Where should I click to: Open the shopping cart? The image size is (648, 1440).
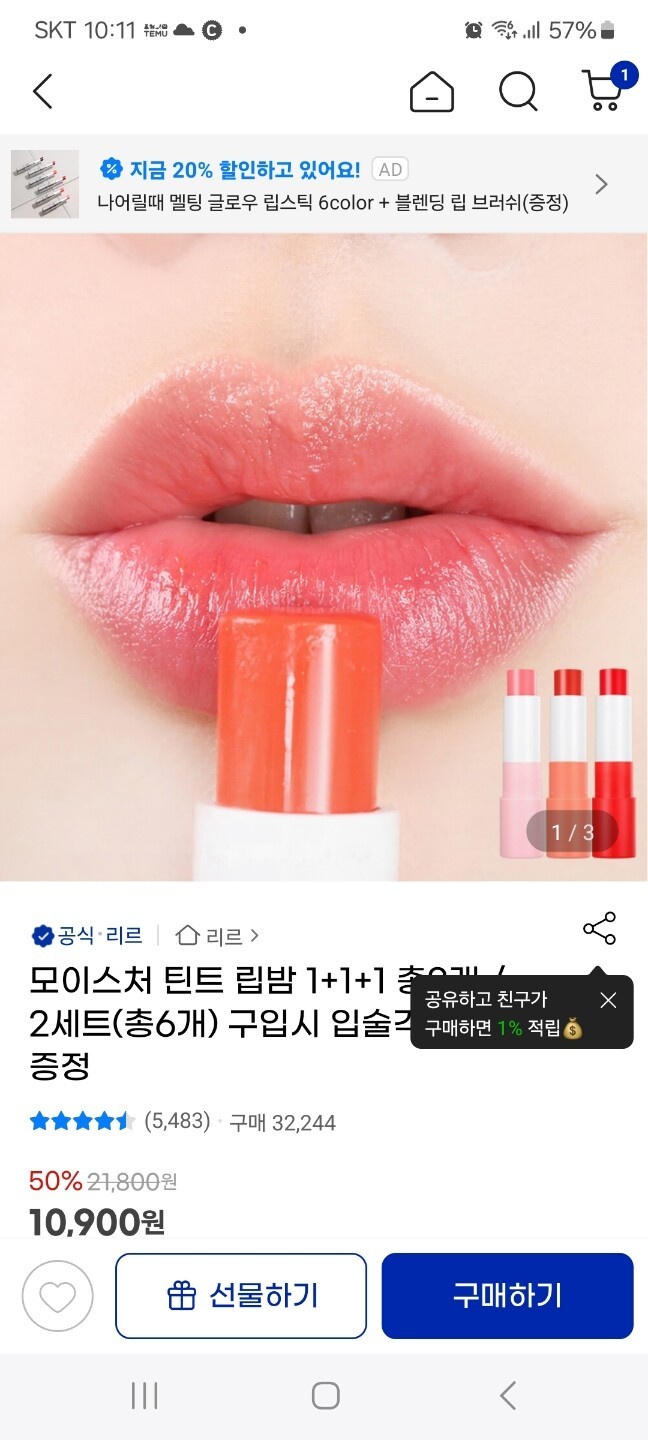(x=604, y=90)
